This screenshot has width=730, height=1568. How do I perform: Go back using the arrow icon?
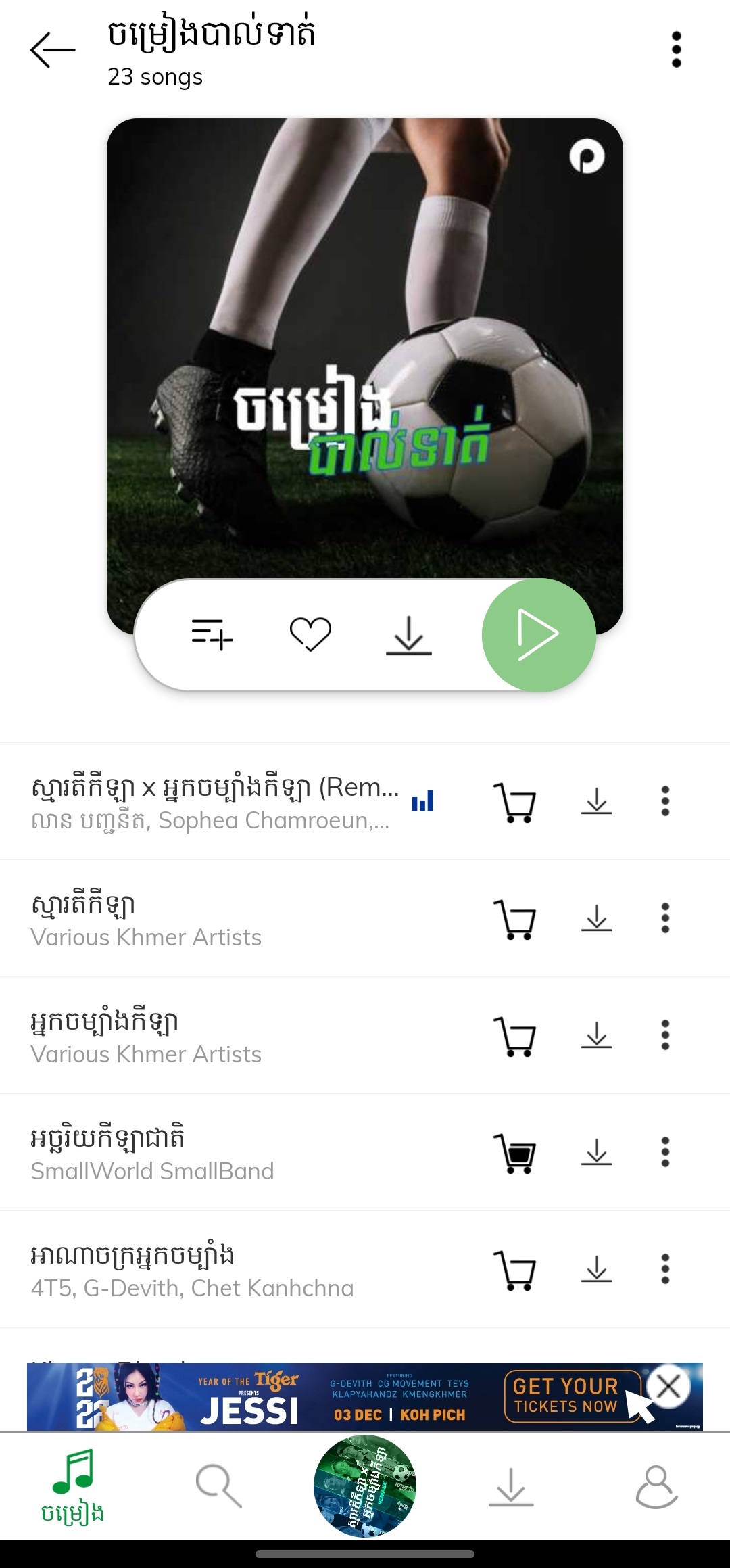[53, 50]
